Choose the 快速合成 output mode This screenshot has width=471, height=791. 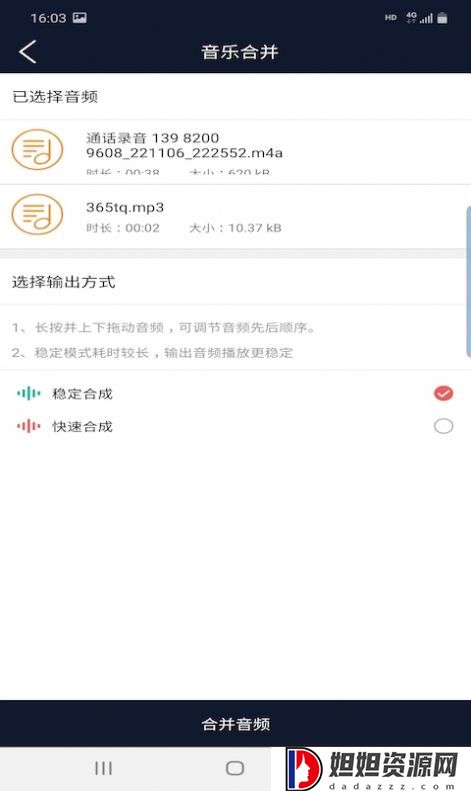click(x=236, y=426)
